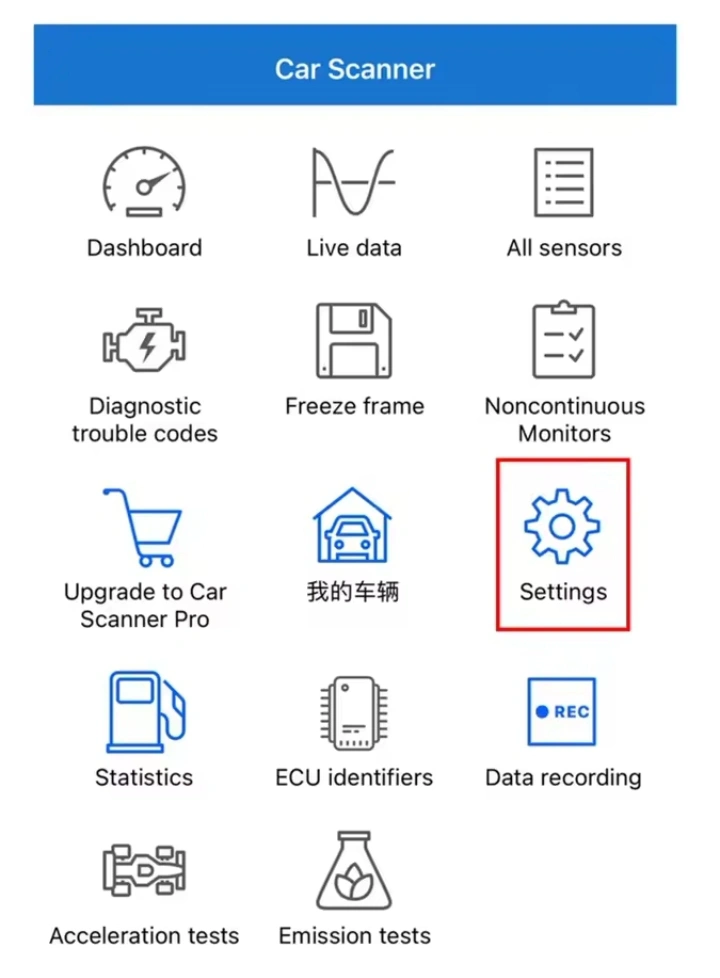This screenshot has height=978, width=720.
Task: Open 我的车辆 garage
Action: click(x=353, y=545)
